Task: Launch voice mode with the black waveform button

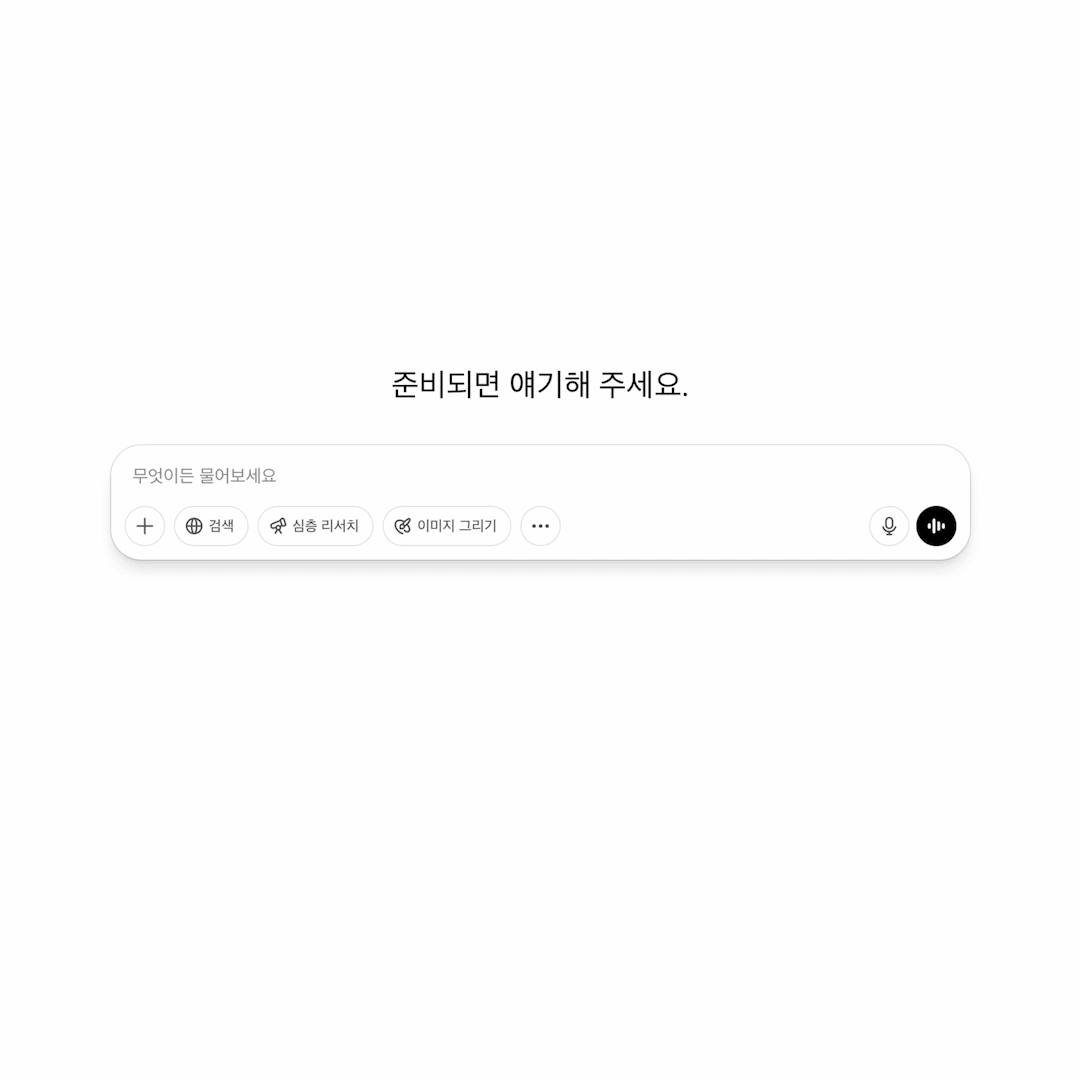Action: 936,526
